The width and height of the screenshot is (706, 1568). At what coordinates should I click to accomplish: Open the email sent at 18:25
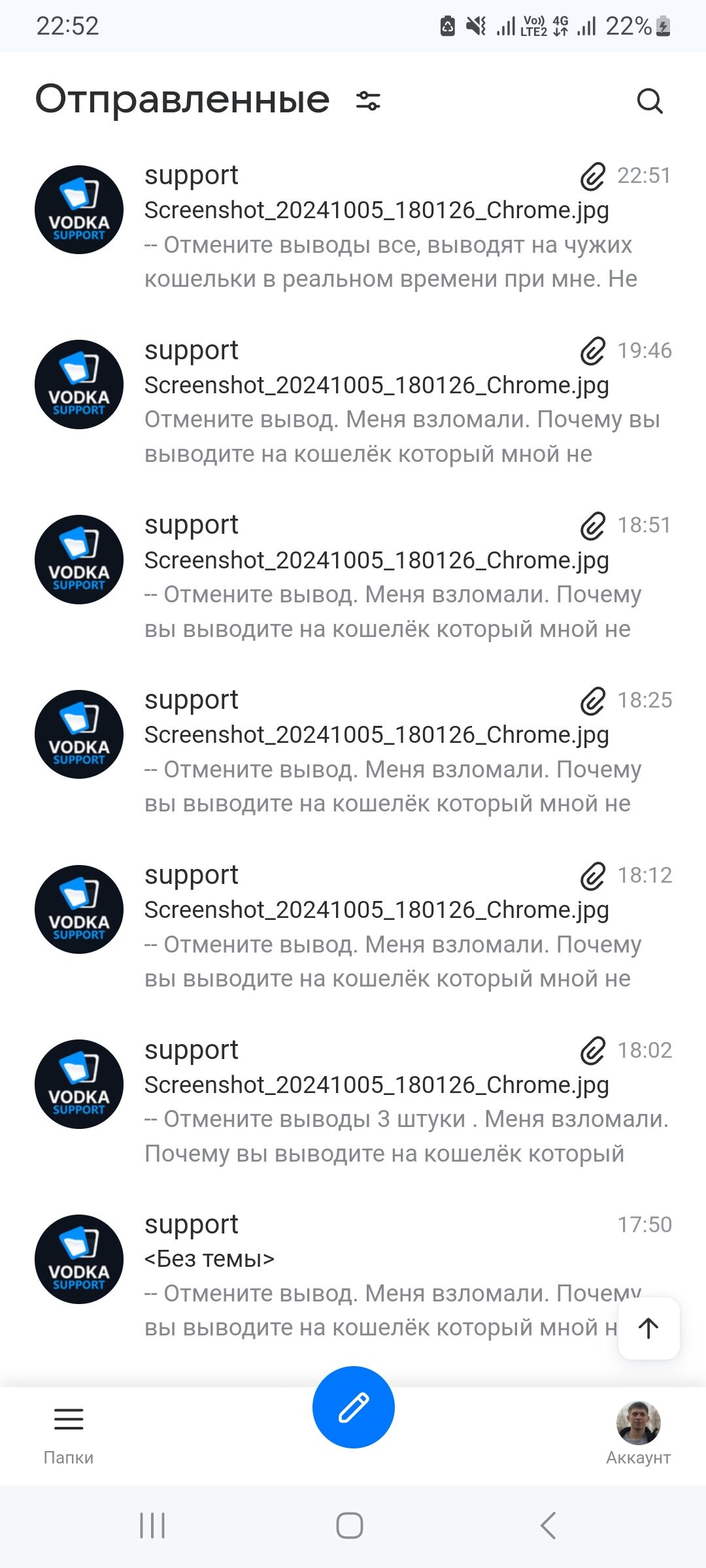[392, 751]
